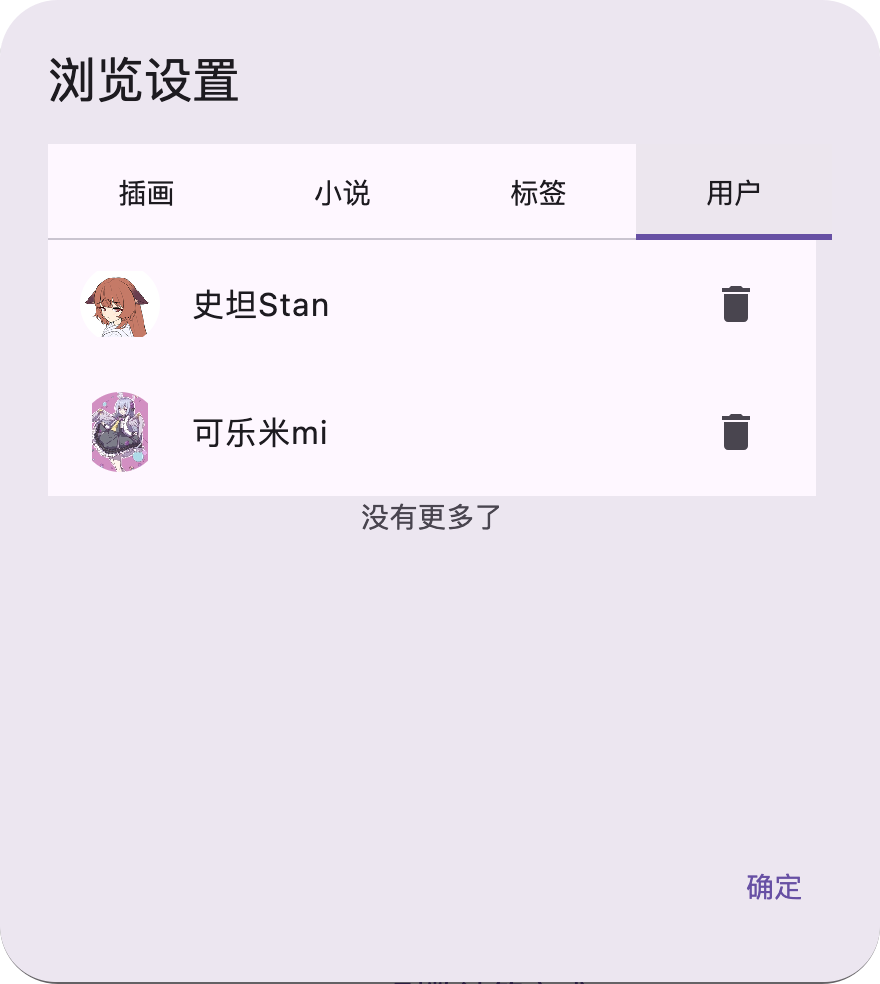Tap the name label 史坦Stan
This screenshot has width=880, height=984.
(261, 305)
